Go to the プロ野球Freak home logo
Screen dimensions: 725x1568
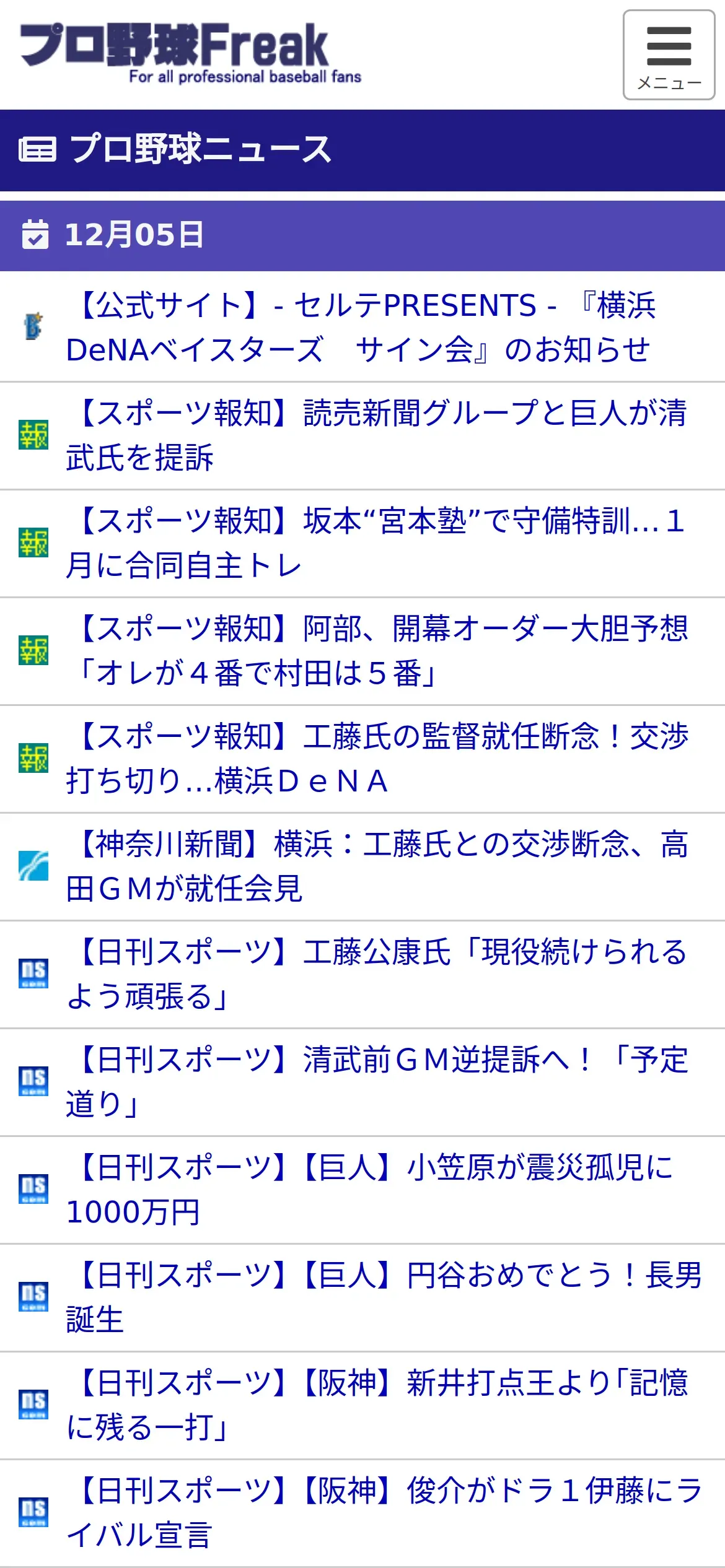click(190, 53)
